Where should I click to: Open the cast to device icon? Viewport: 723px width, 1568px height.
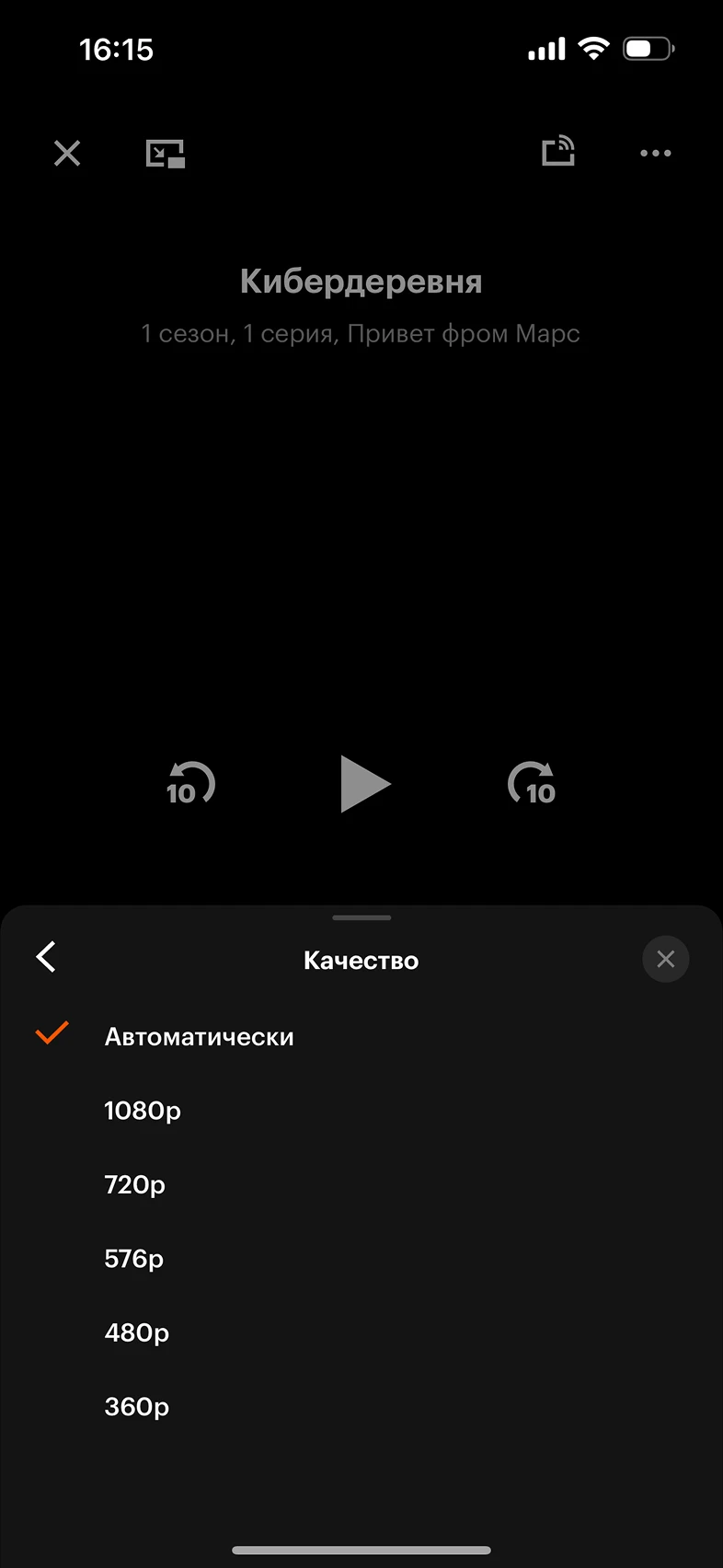[558, 152]
